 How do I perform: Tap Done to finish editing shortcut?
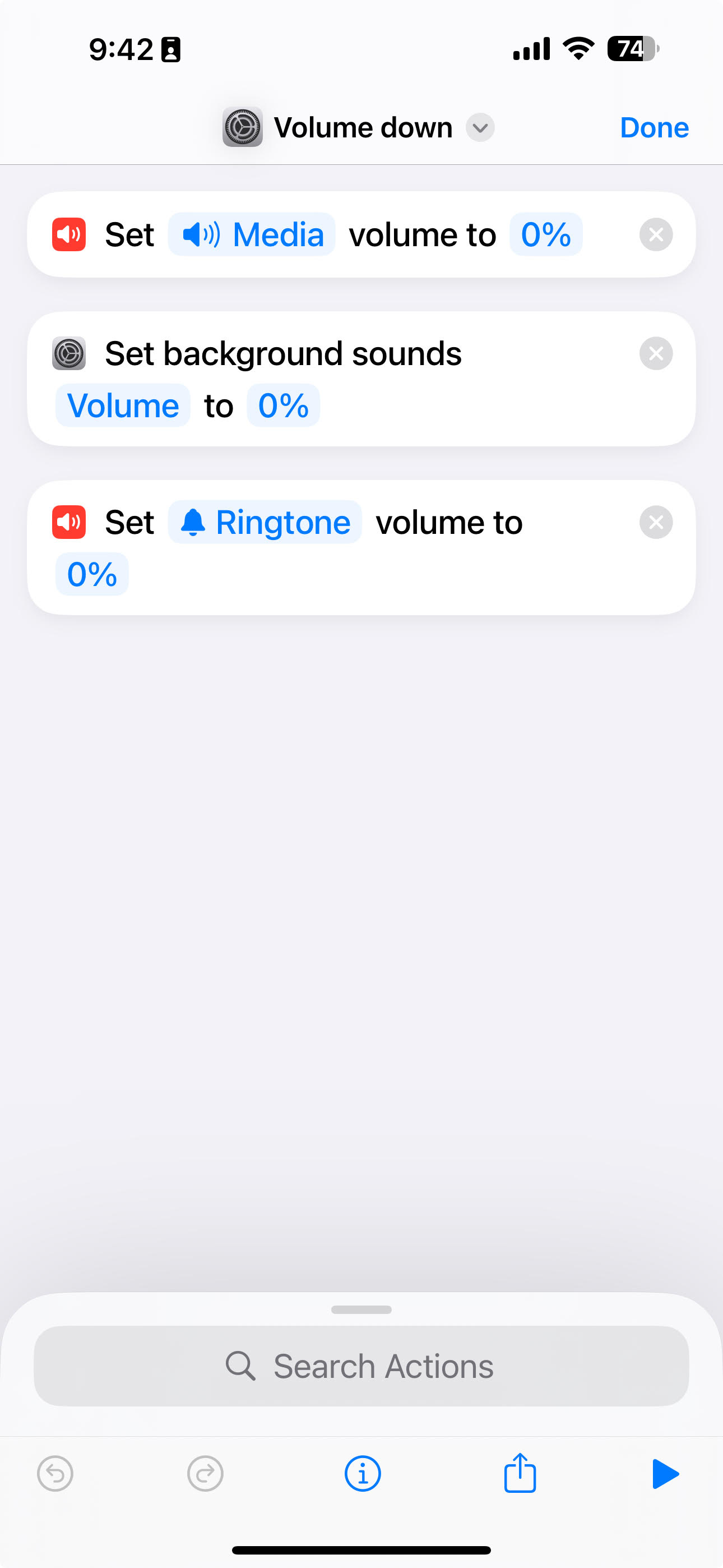coord(654,128)
